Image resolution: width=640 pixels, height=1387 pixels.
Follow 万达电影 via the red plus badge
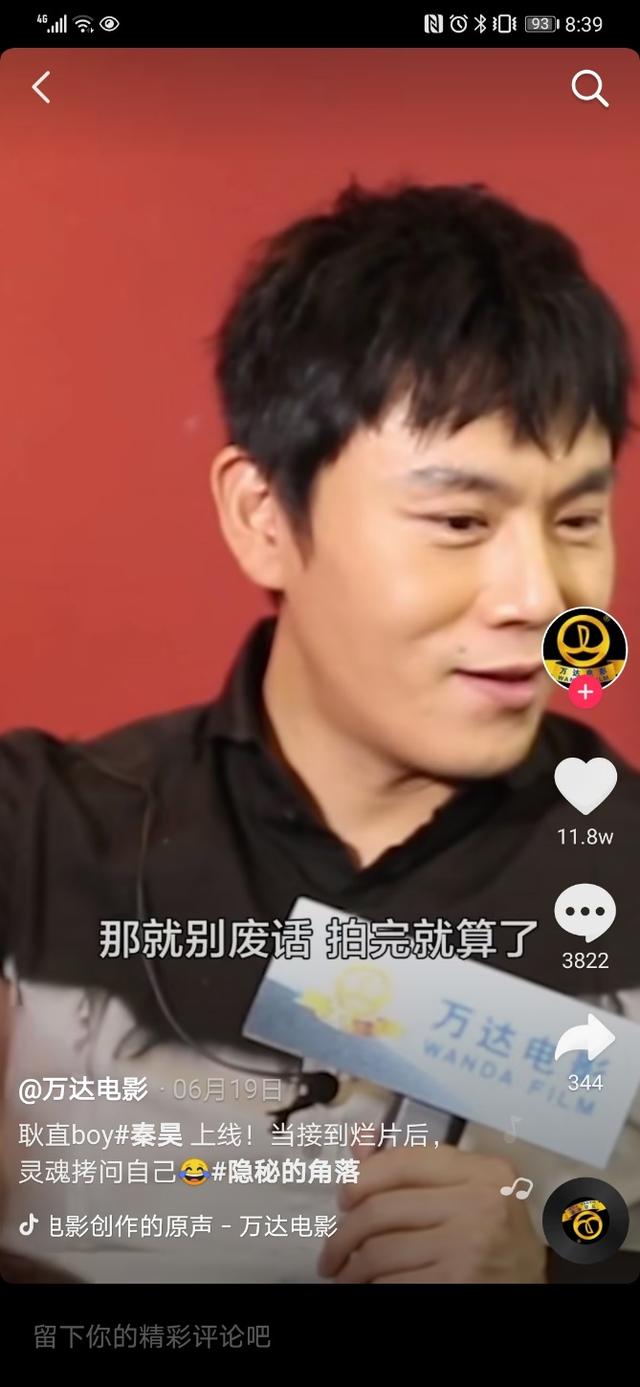585,692
